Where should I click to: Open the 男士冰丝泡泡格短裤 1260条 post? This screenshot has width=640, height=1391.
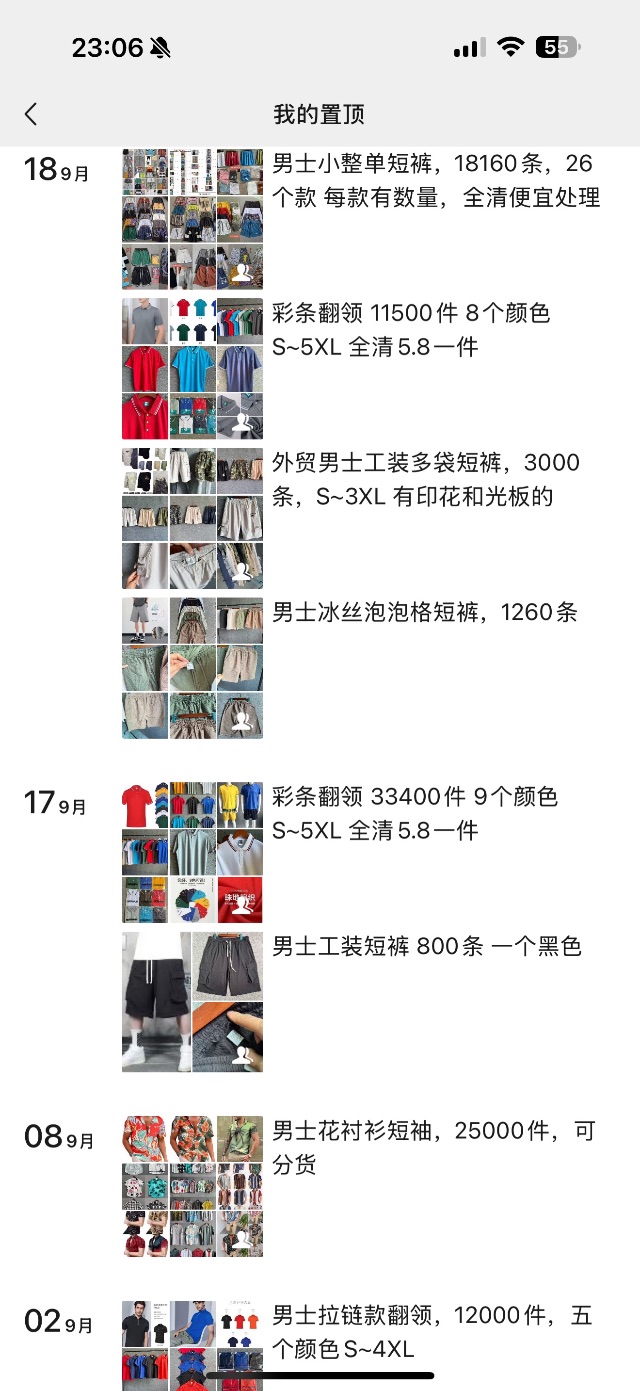pyautogui.click(x=424, y=612)
